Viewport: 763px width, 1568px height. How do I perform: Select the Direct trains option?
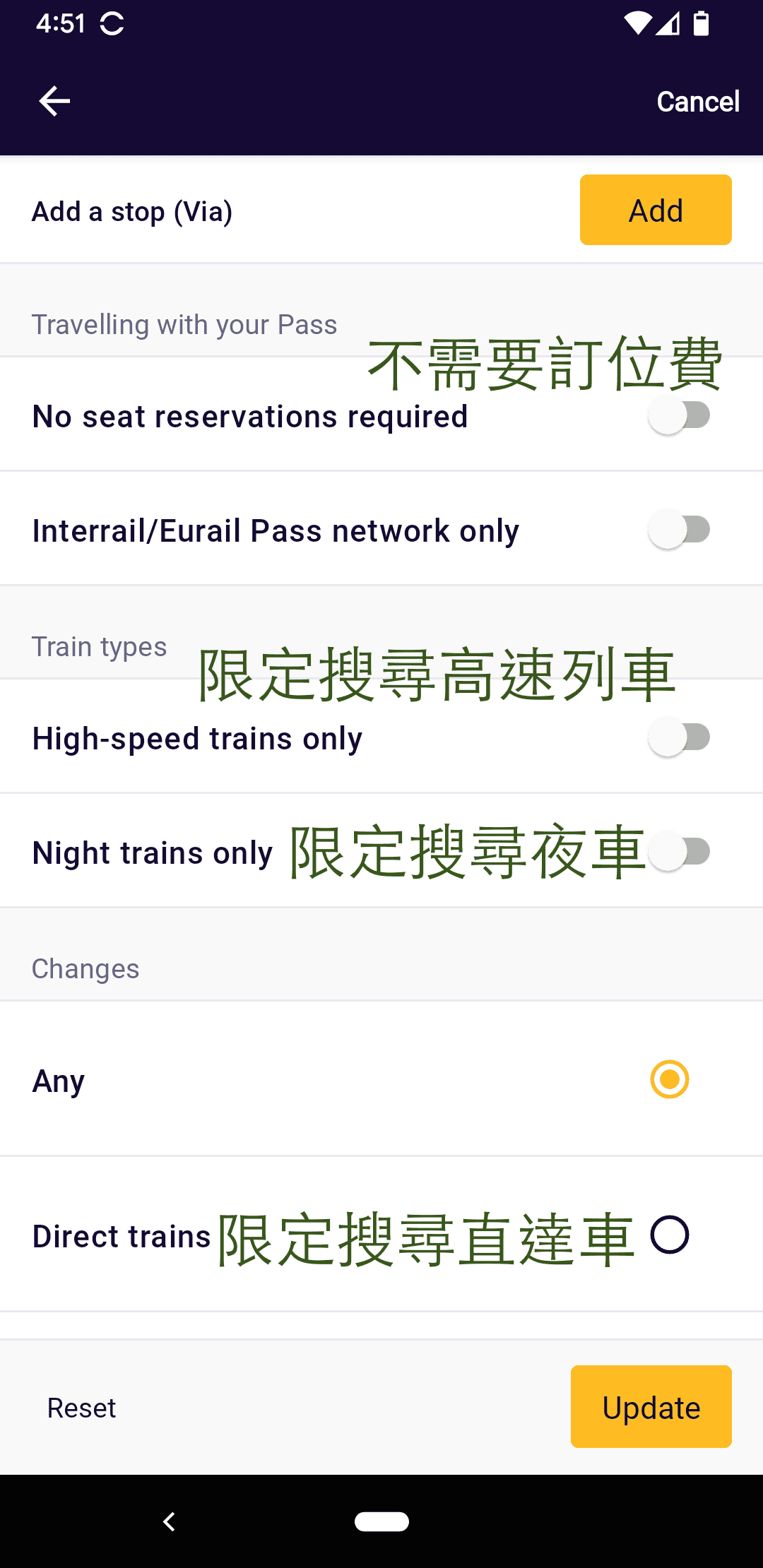pyautogui.click(x=669, y=1235)
